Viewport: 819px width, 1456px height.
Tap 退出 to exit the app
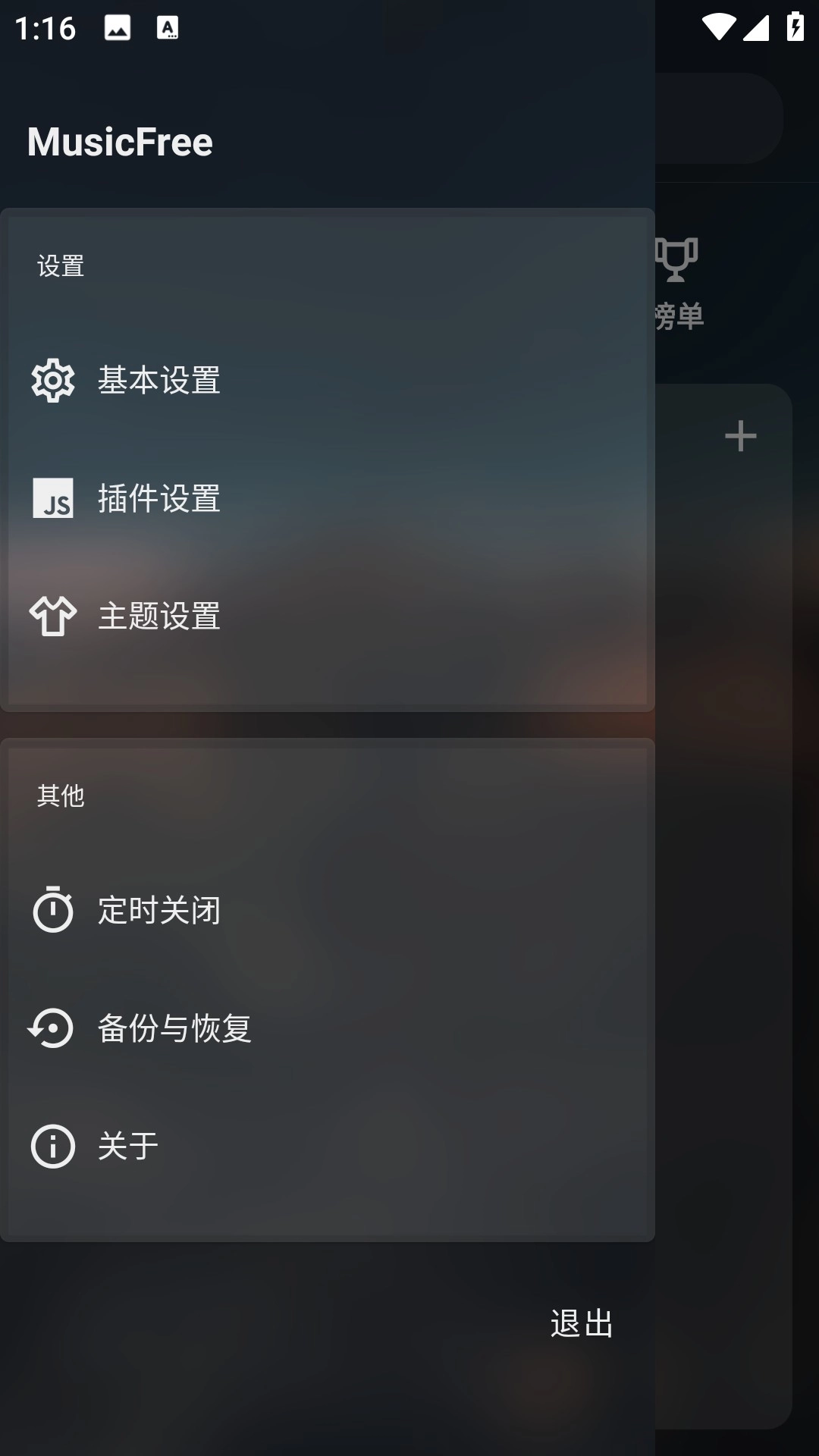pyautogui.click(x=581, y=1324)
